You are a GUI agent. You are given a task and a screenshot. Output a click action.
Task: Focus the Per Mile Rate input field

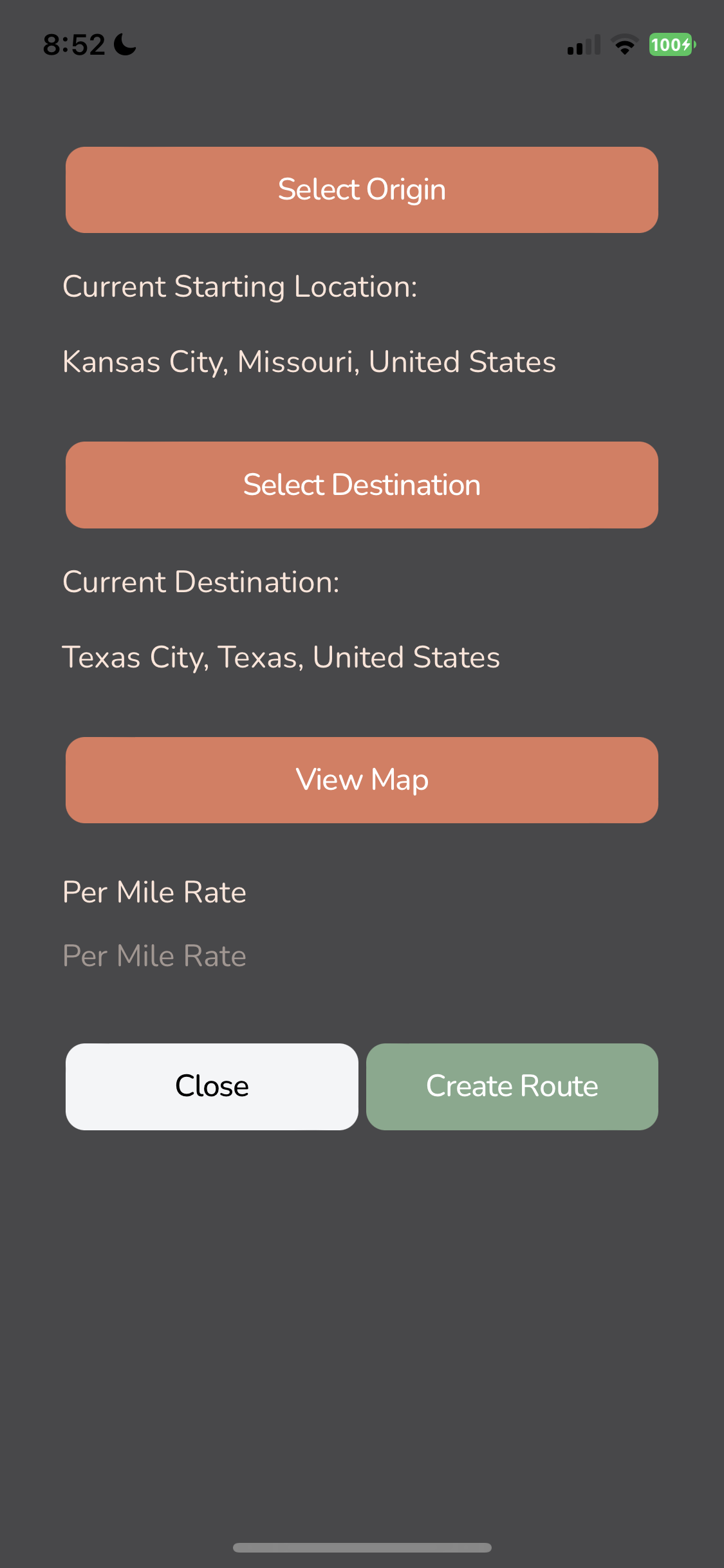pos(362,956)
